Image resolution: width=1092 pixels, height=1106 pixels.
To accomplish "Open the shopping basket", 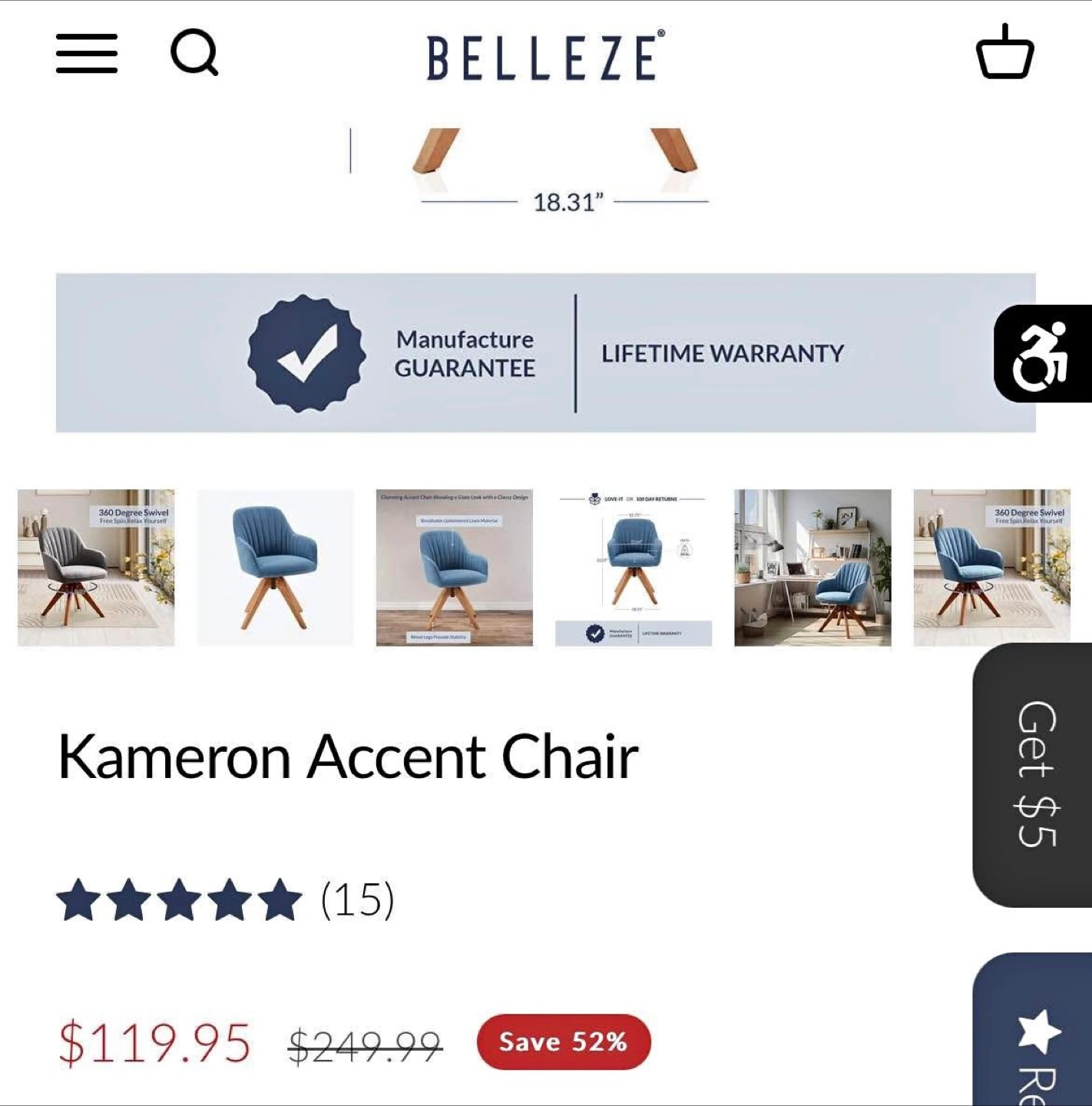I will (1004, 52).
